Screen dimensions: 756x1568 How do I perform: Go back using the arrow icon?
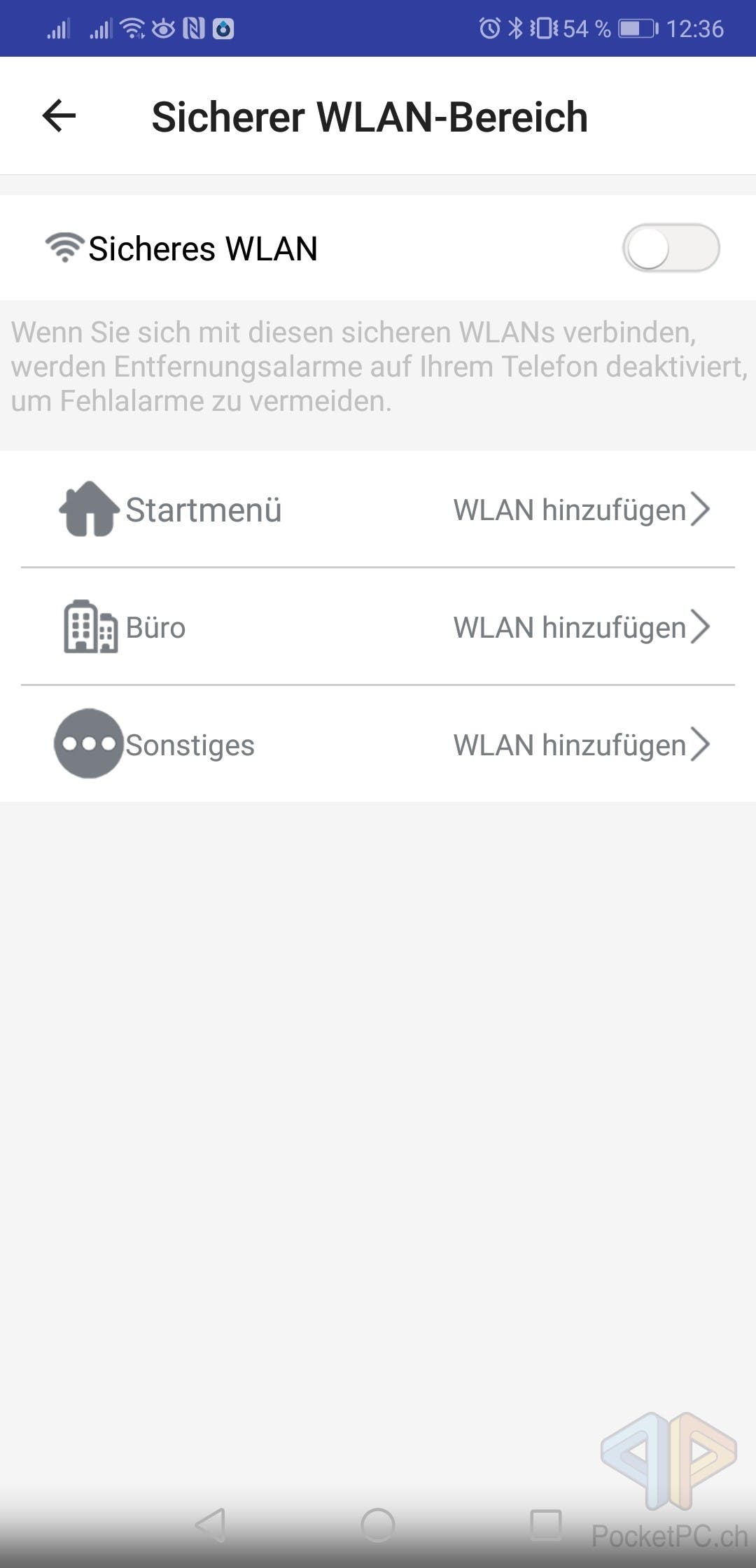pyautogui.click(x=59, y=115)
